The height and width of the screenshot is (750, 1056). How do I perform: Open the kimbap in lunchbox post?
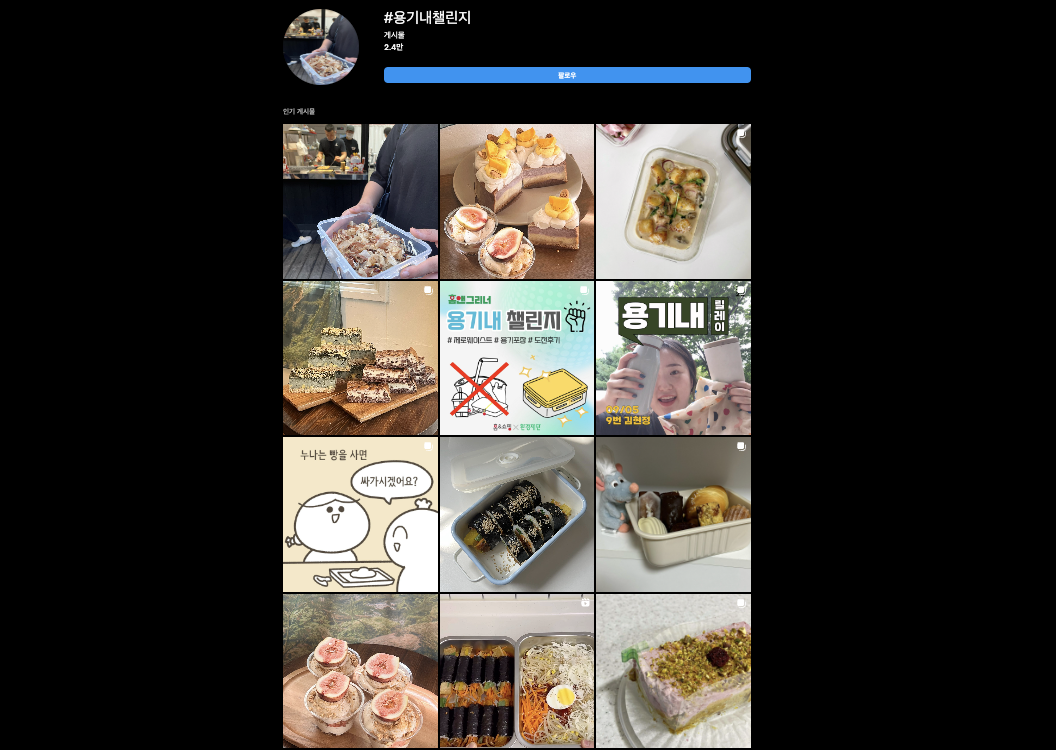click(x=516, y=514)
